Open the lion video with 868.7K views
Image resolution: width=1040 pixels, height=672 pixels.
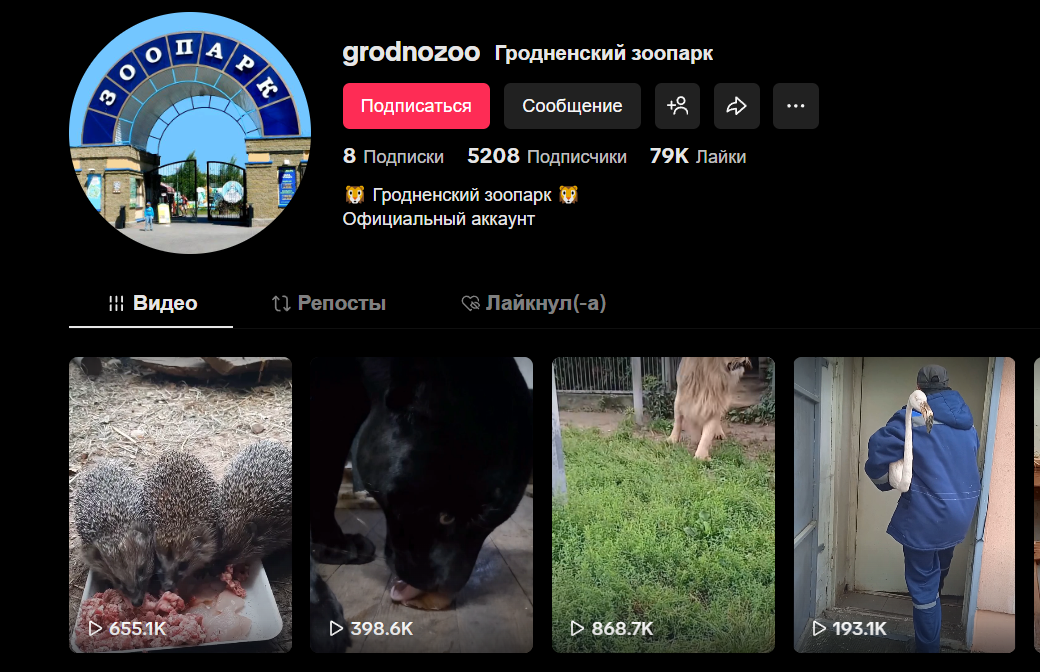click(x=663, y=505)
